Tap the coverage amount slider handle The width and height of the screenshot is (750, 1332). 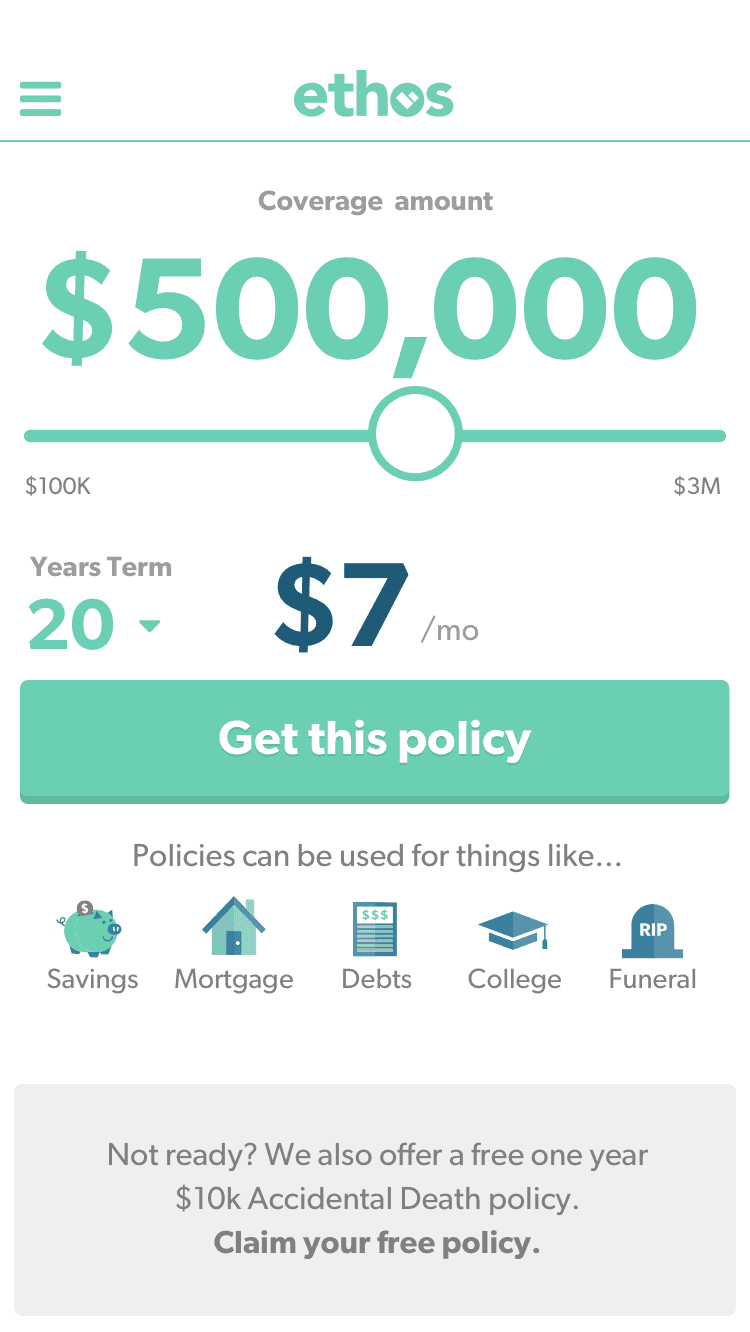[x=415, y=435]
